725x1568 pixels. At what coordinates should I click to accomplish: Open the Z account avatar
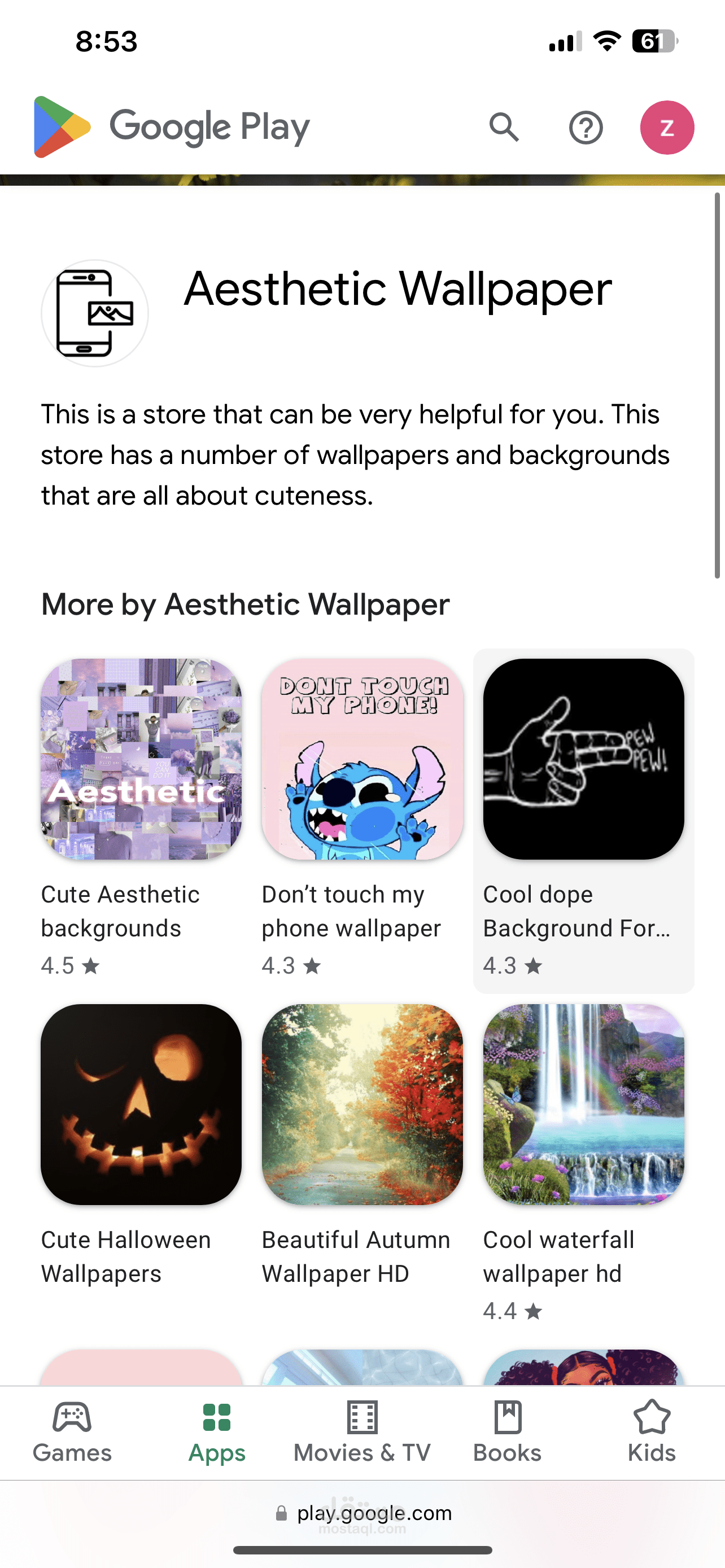point(667,127)
